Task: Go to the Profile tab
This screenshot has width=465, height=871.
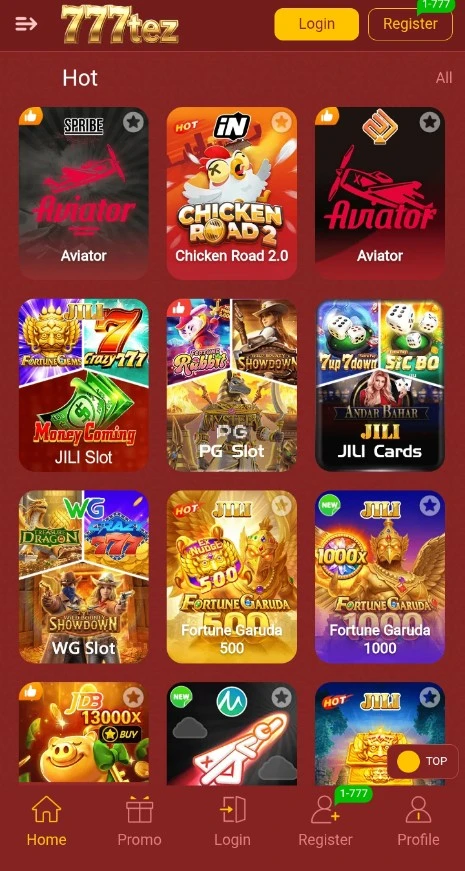Action: point(418,821)
